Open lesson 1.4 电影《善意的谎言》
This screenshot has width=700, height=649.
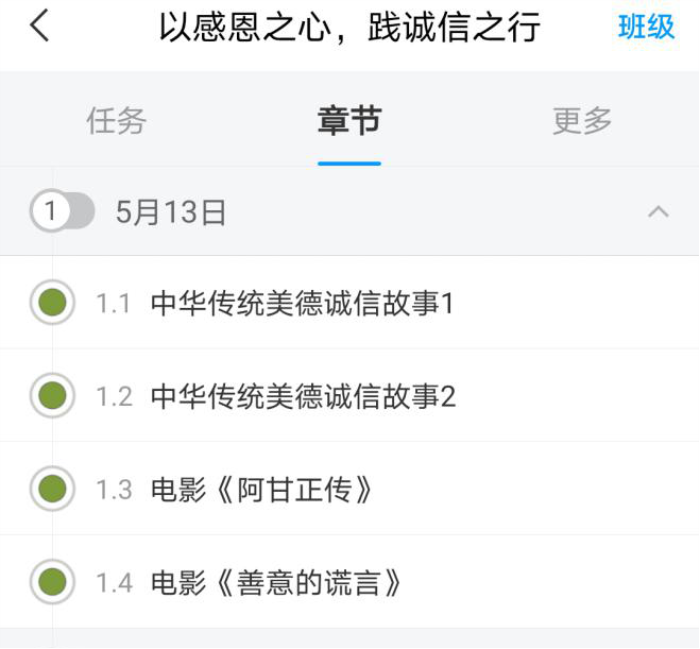(x=276, y=582)
